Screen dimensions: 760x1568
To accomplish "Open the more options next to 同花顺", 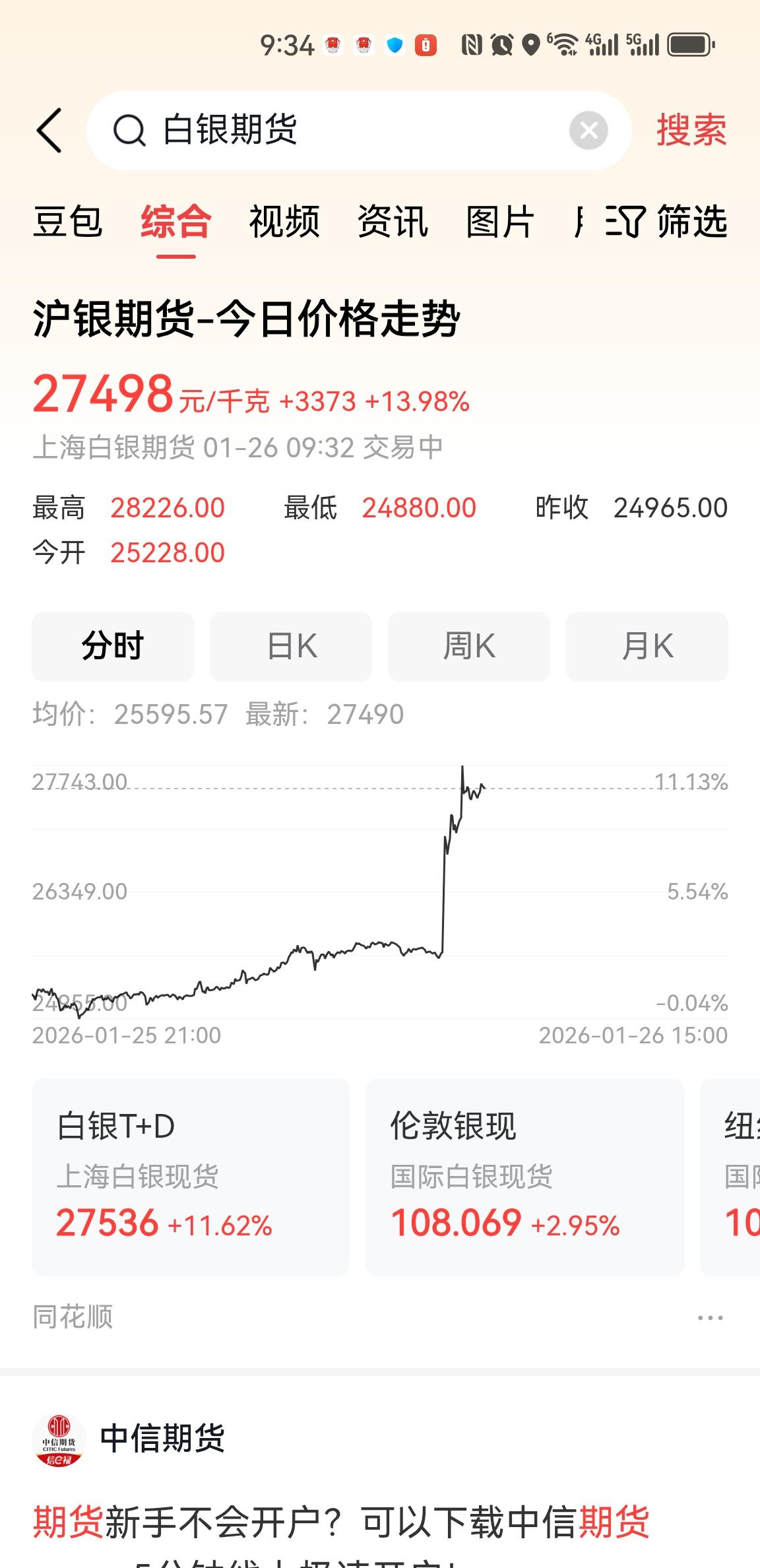I will tap(710, 1318).
